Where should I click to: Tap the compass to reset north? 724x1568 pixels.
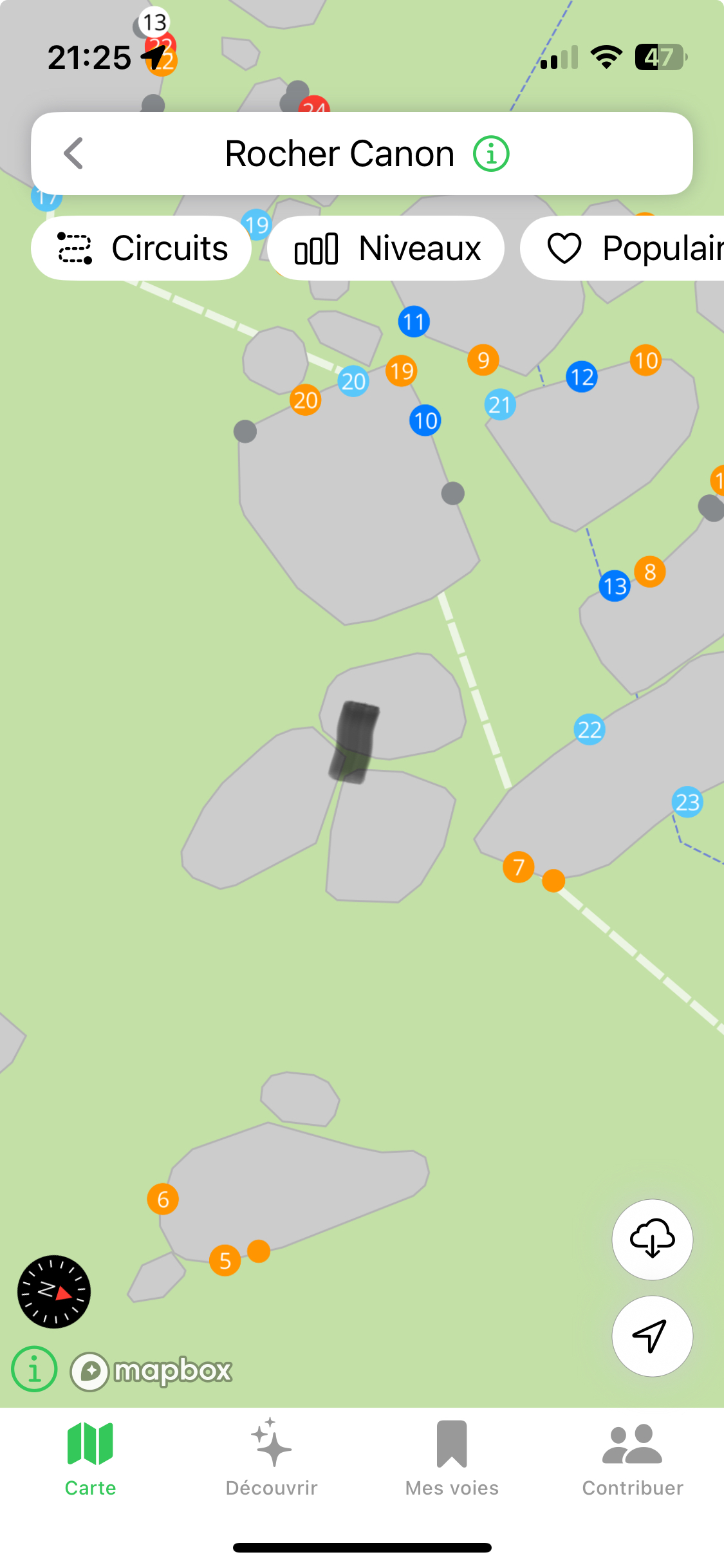[54, 1291]
